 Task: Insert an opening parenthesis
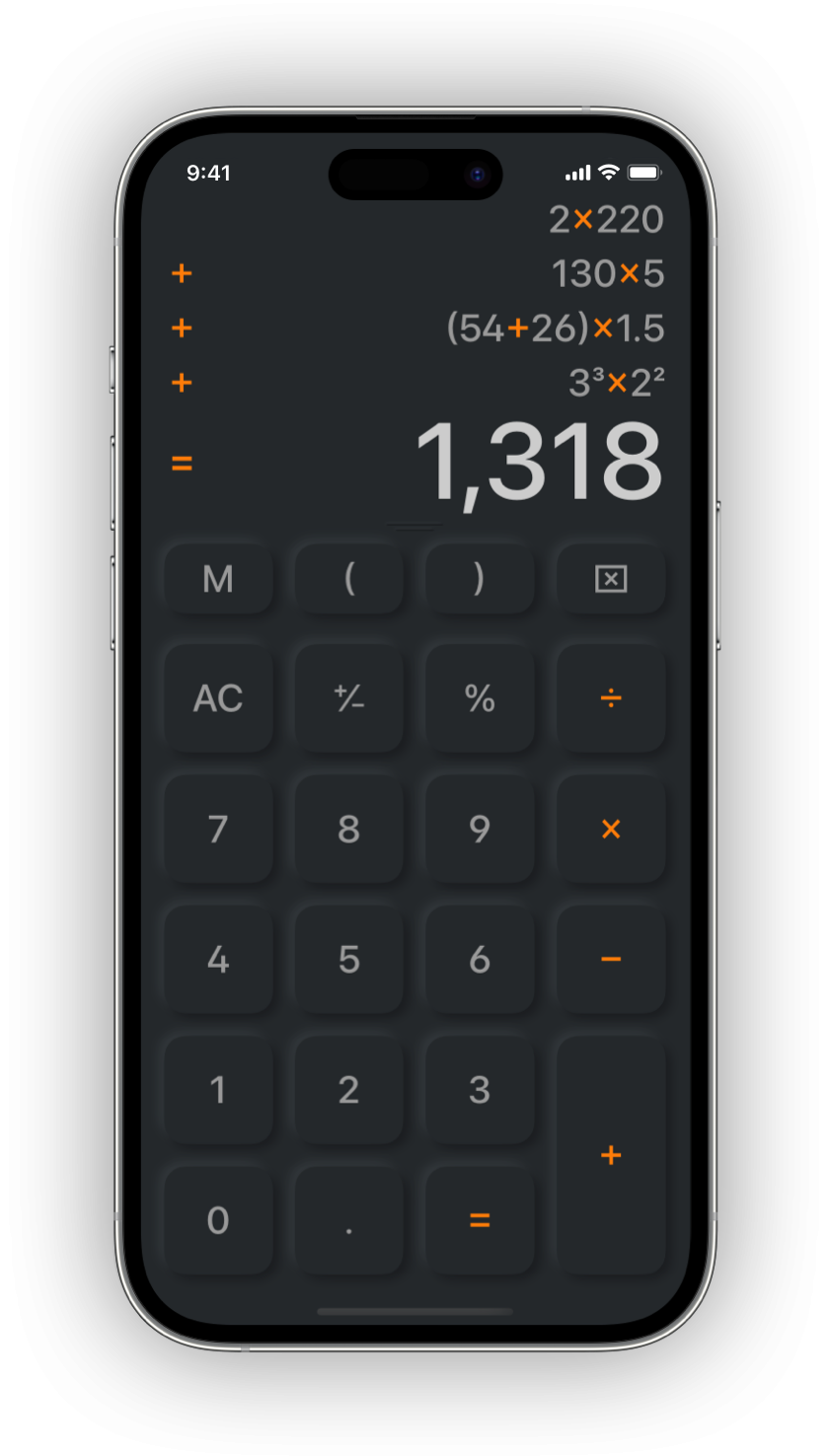349,579
